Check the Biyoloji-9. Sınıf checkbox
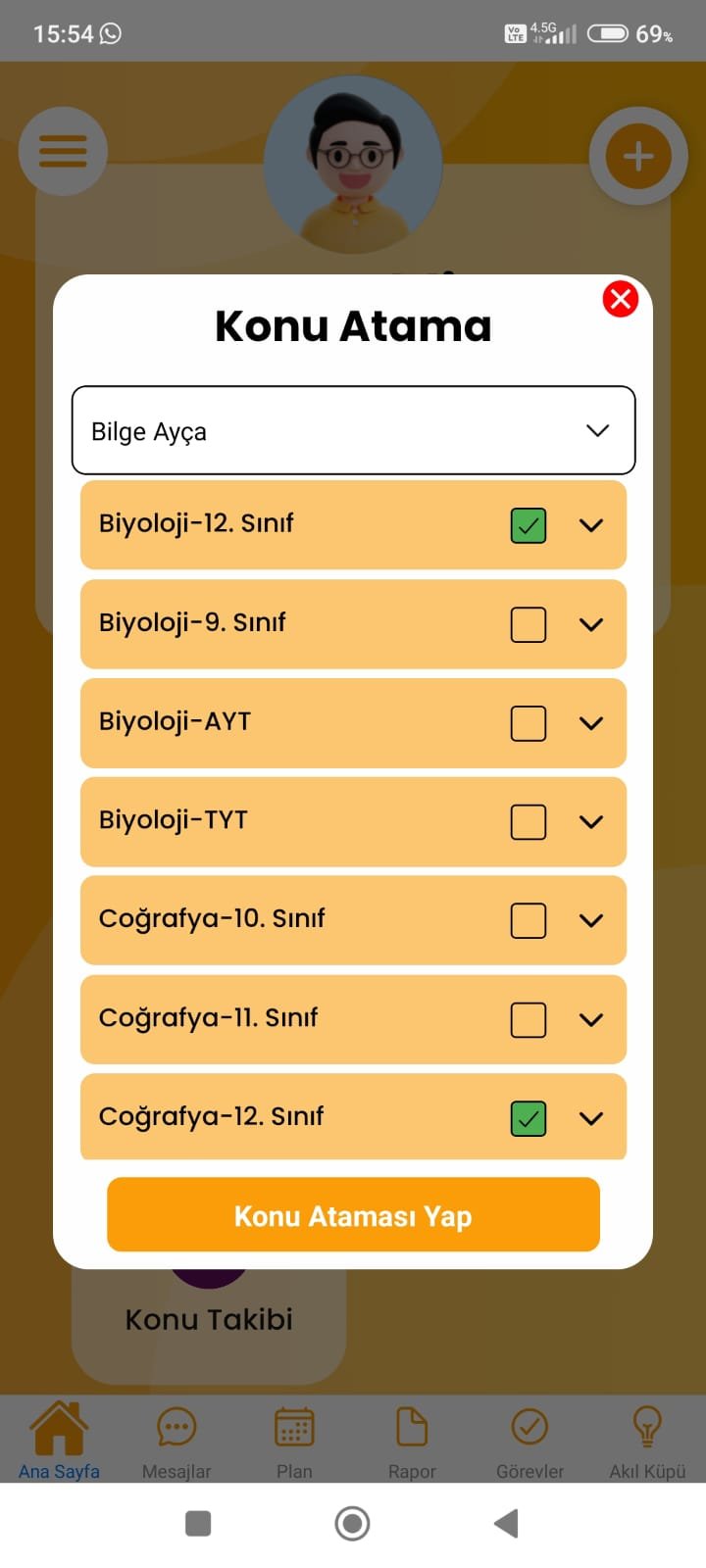This screenshot has height=1568, width=706. coord(529,624)
